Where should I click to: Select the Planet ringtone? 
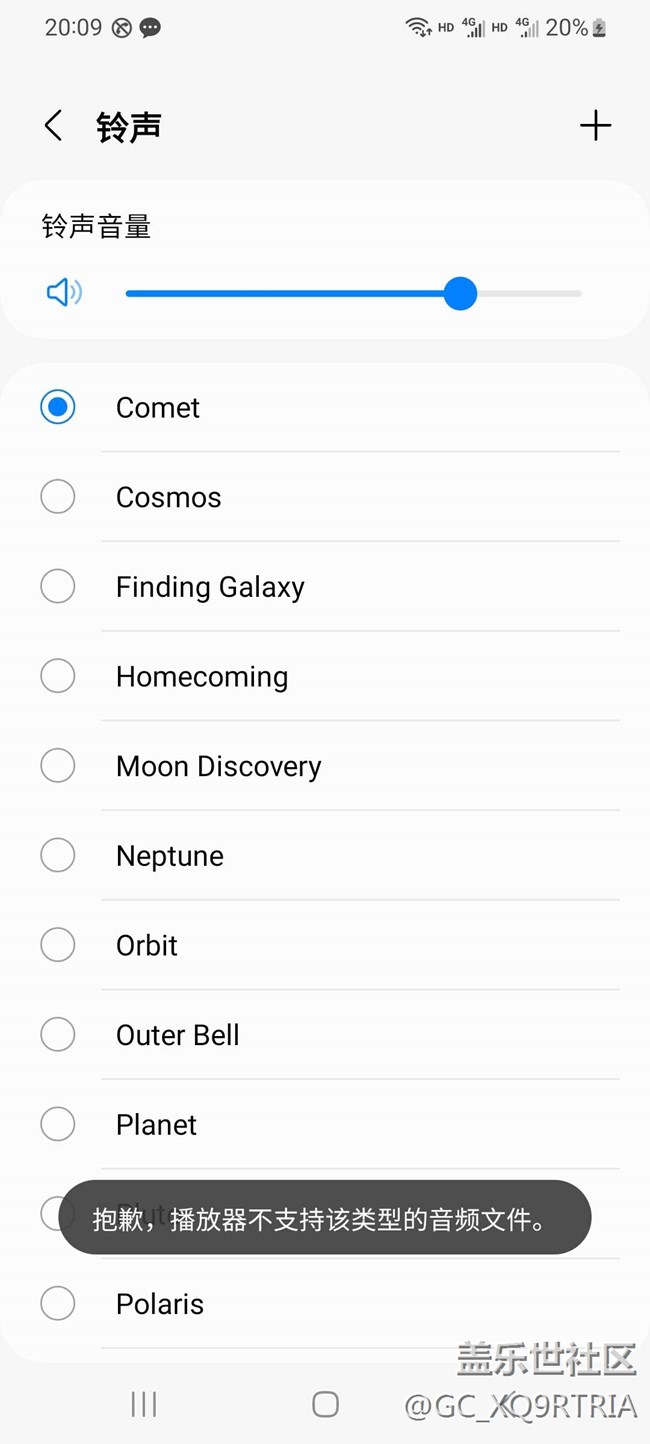325,1125
